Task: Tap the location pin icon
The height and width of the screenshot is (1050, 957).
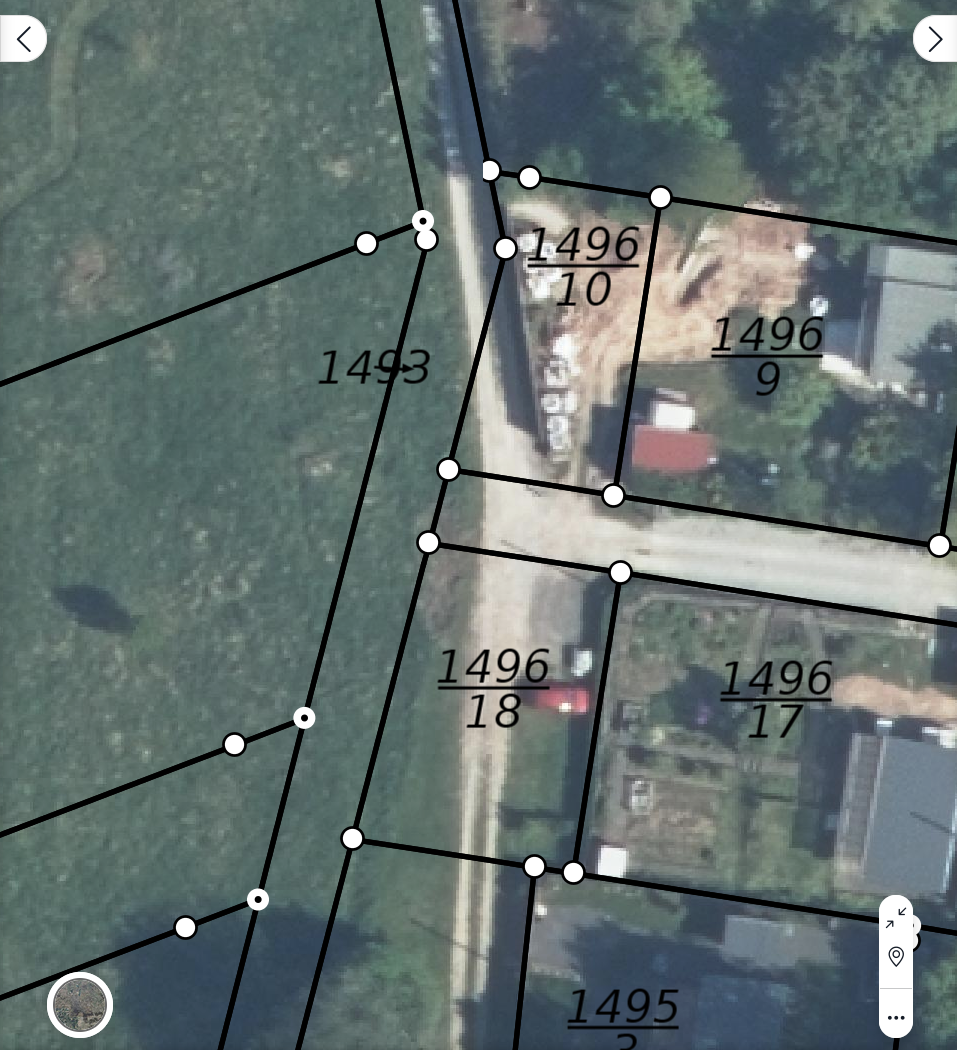Action: [896, 957]
